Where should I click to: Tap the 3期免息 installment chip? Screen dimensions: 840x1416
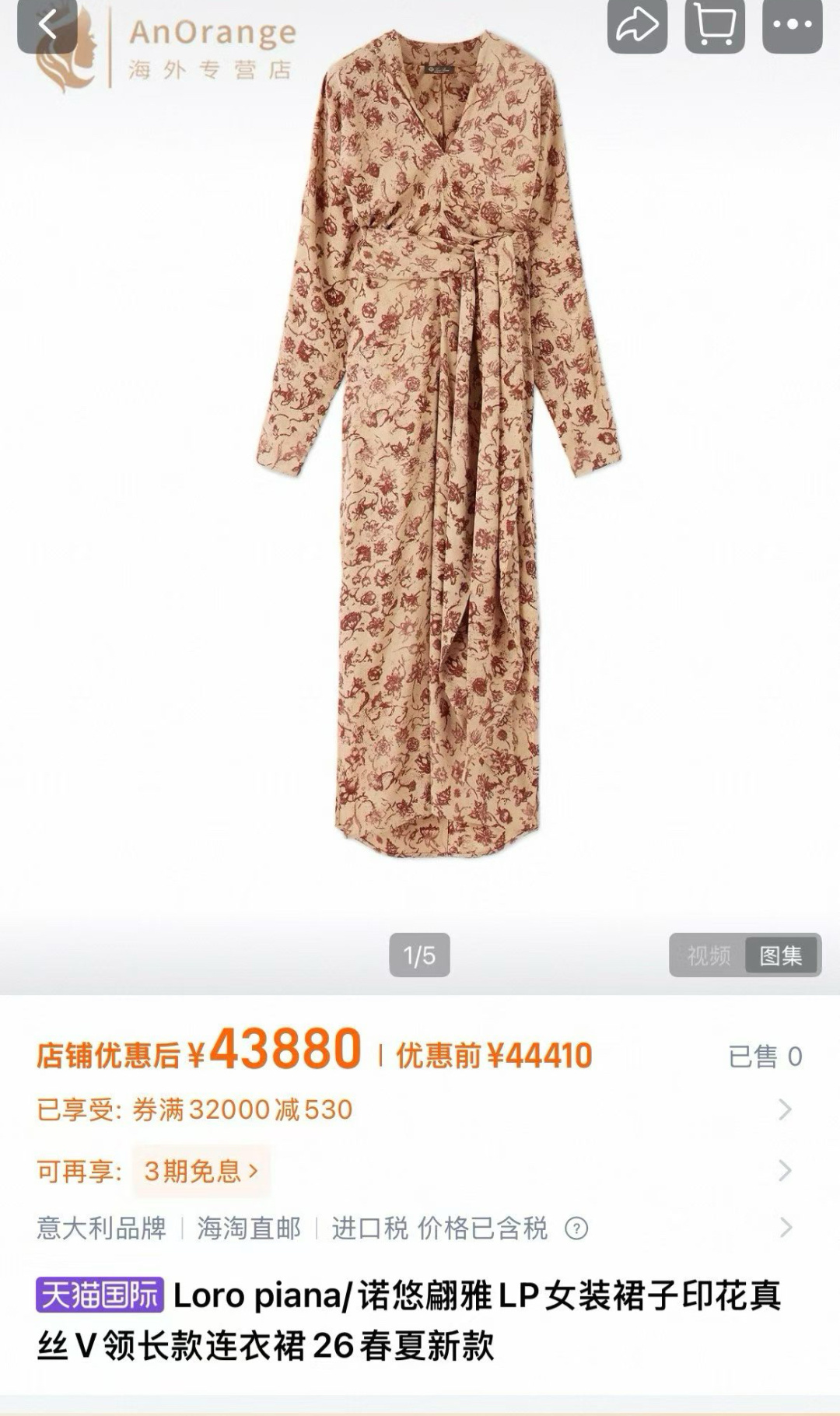point(201,1171)
